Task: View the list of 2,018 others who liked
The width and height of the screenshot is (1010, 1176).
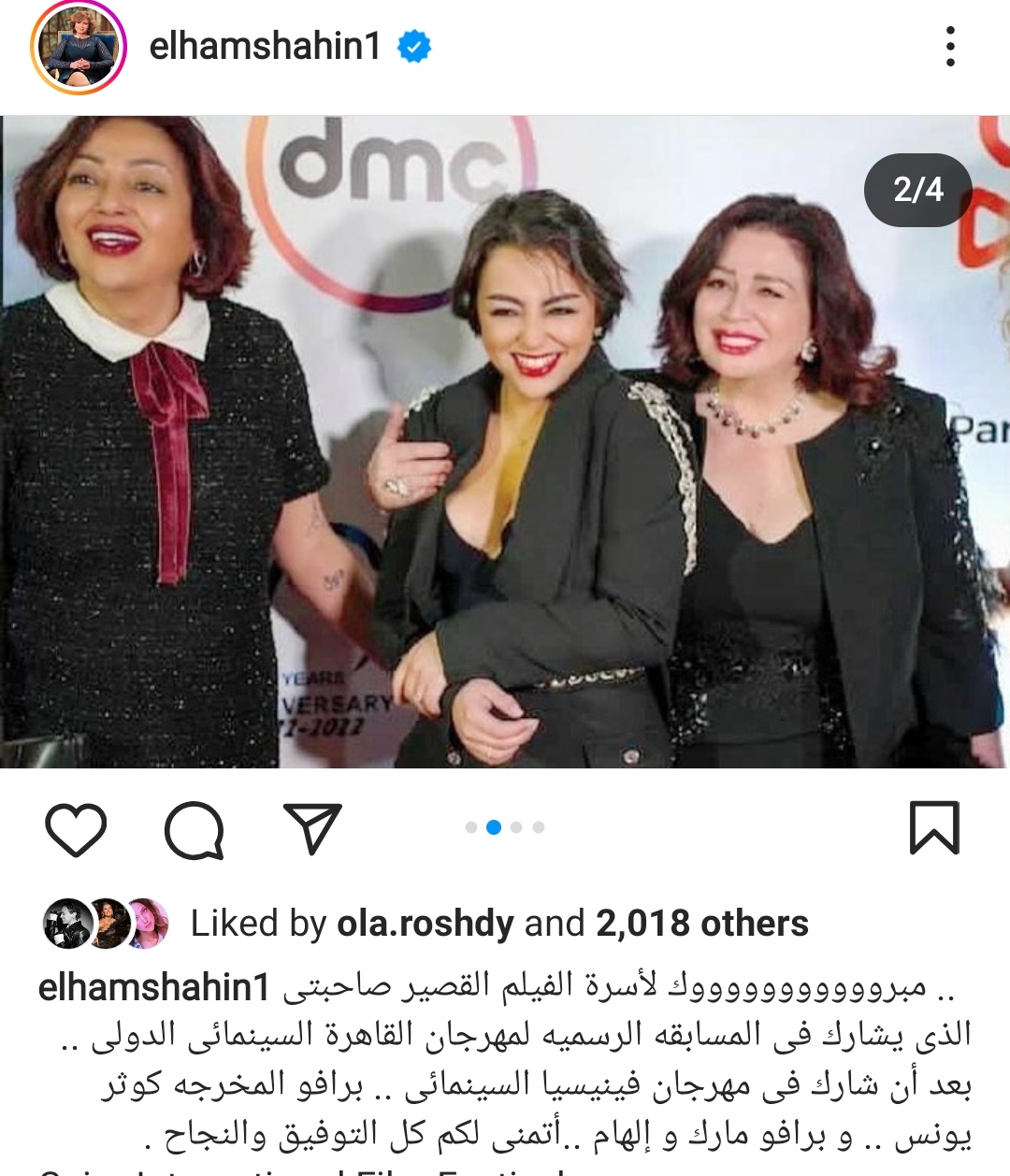Action: click(x=701, y=924)
